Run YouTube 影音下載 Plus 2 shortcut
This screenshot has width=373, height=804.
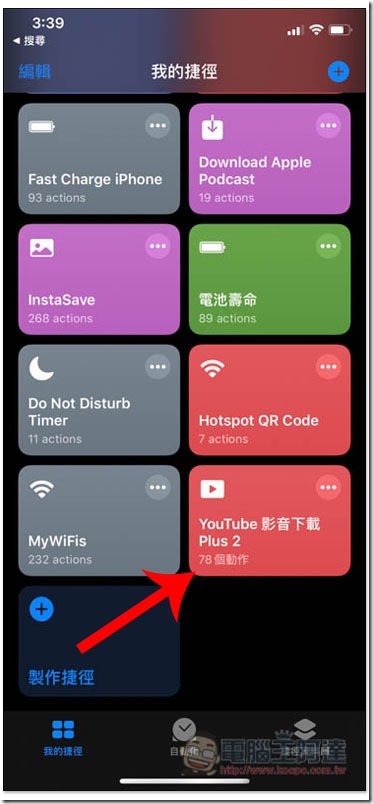click(270, 520)
